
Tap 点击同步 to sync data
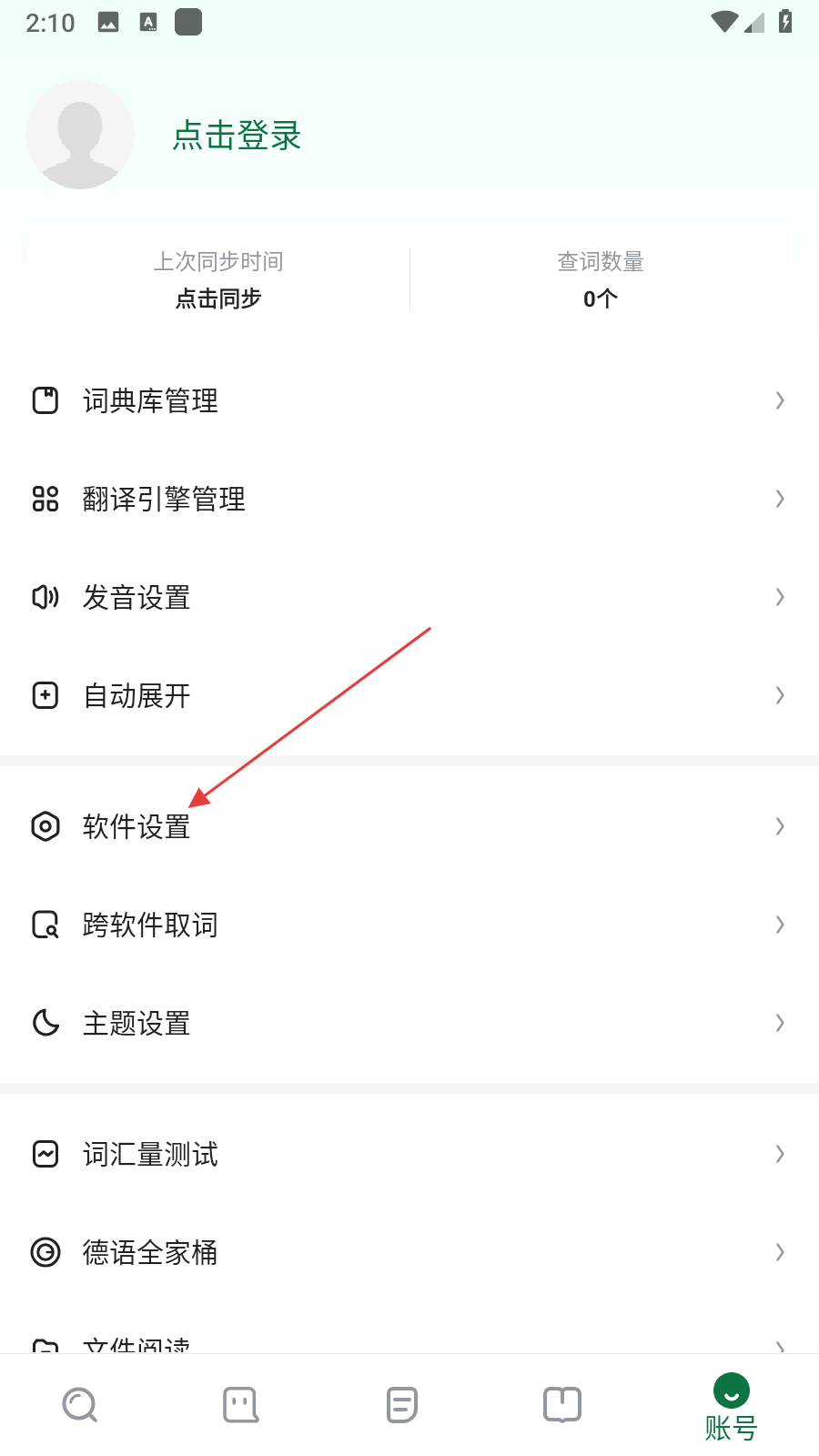tap(218, 298)
